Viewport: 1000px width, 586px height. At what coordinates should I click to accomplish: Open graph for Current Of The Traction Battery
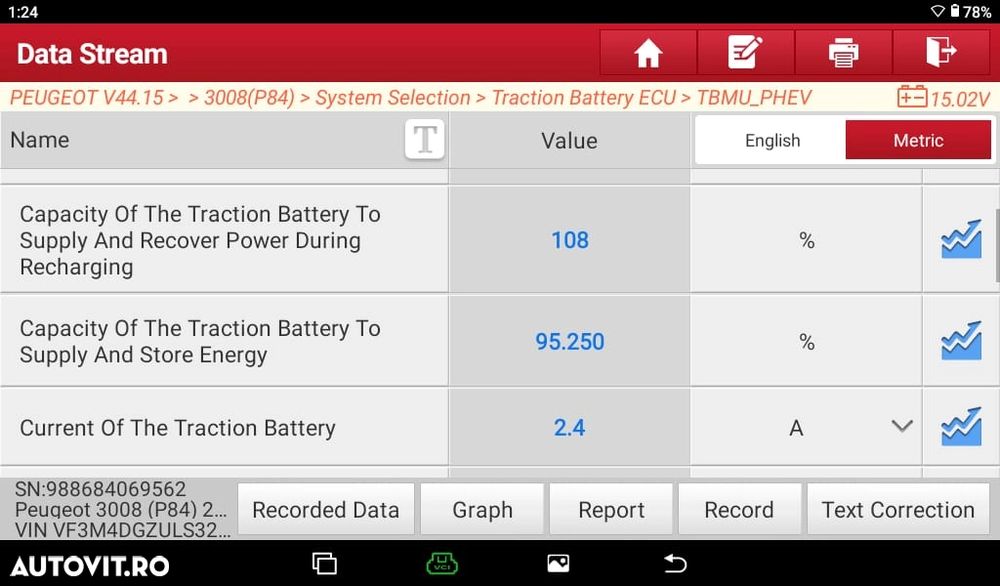(x=960, y=427)
